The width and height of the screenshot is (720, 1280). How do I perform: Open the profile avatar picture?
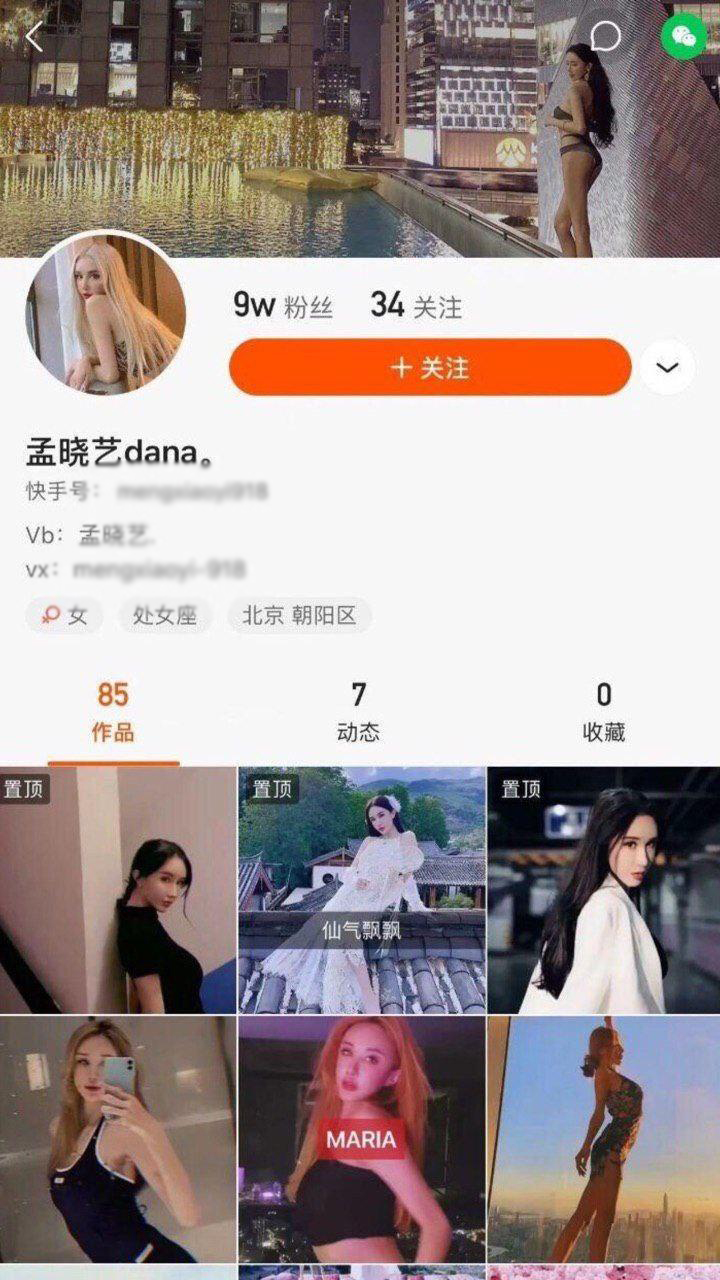tap(105, 314)
